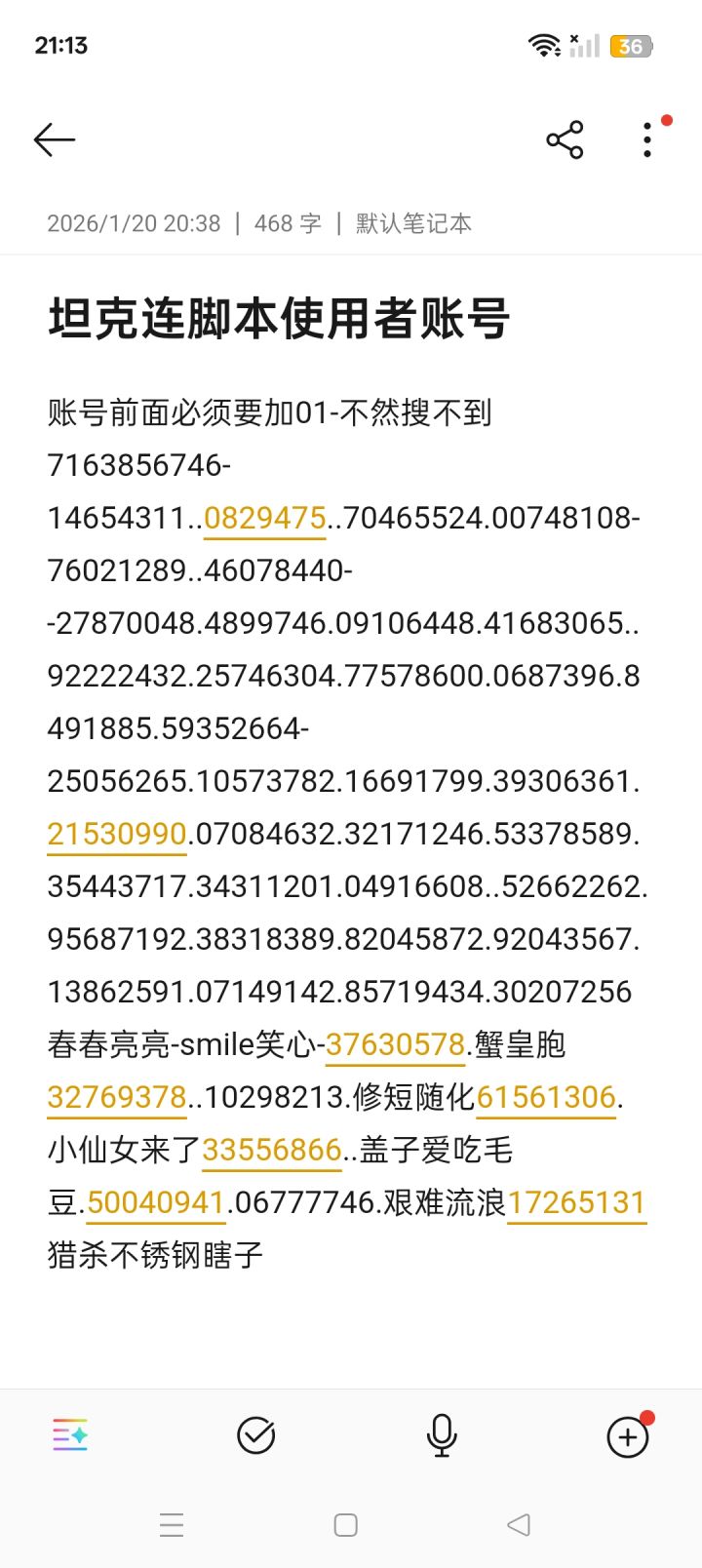
Task: Tap the note title 坦克连脚本使用者账号 to edit
Action: 279,319
